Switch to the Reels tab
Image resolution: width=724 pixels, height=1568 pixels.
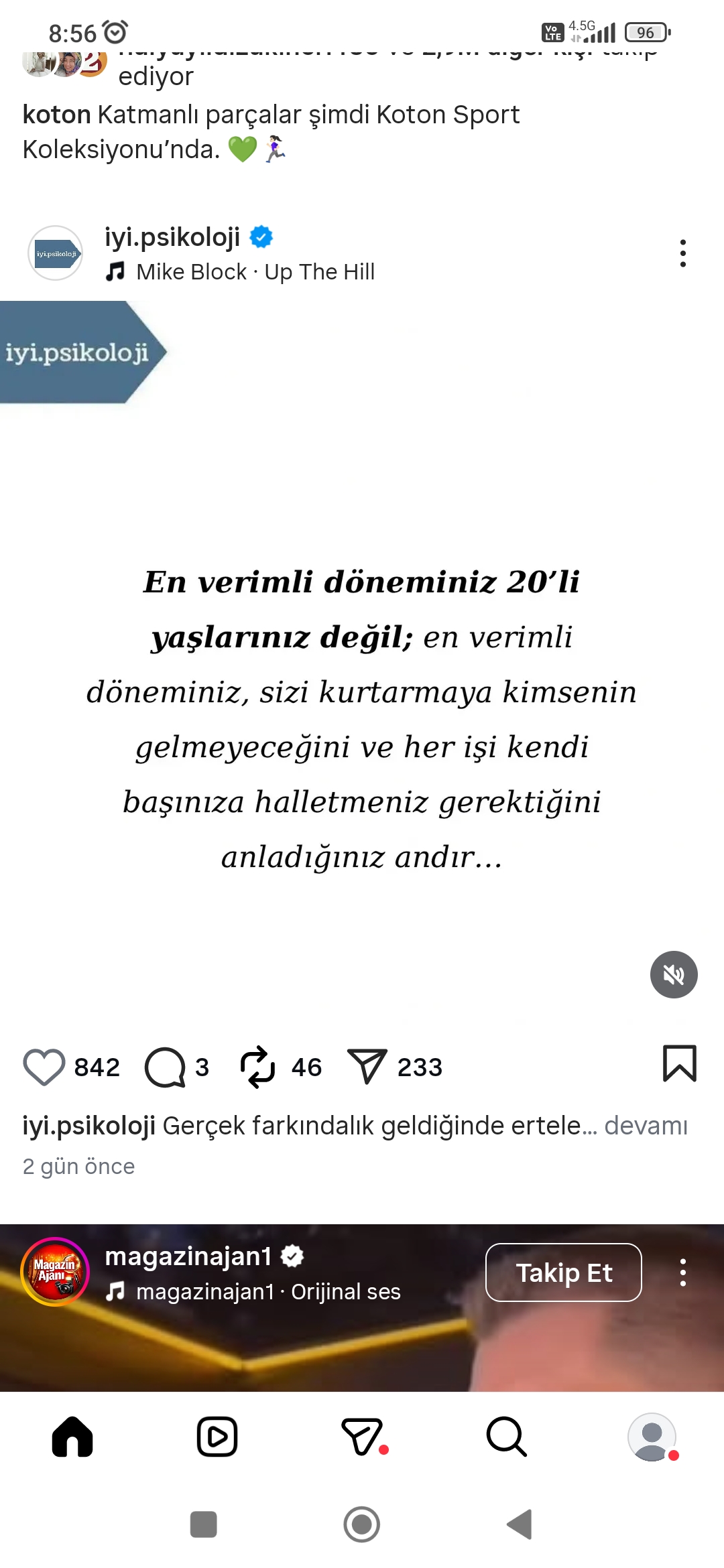click(217, 1437)
